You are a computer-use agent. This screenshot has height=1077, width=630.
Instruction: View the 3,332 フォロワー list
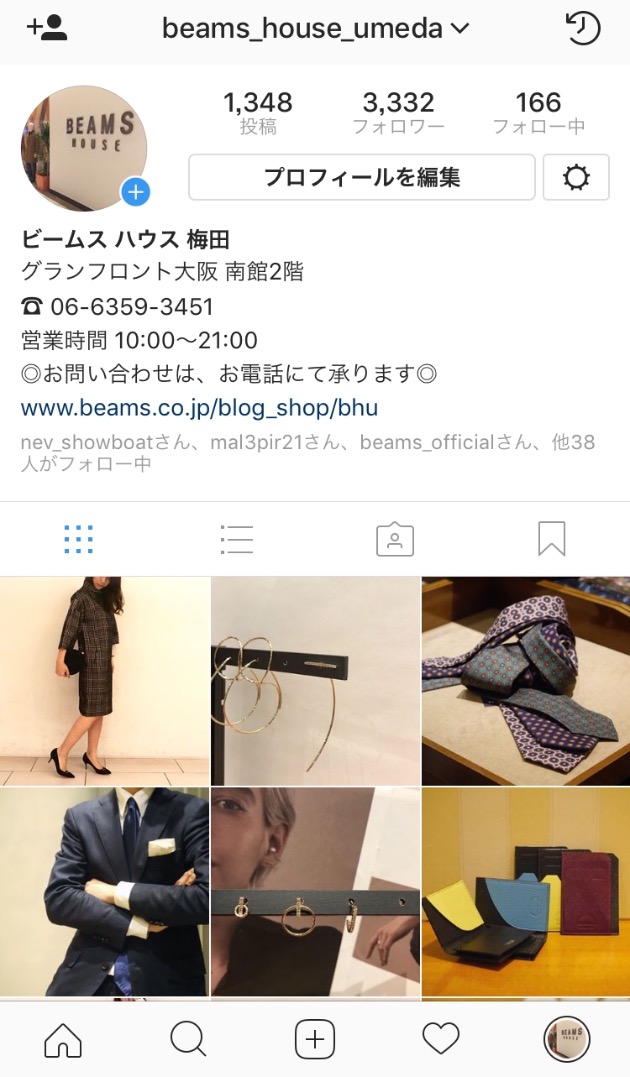398,113
